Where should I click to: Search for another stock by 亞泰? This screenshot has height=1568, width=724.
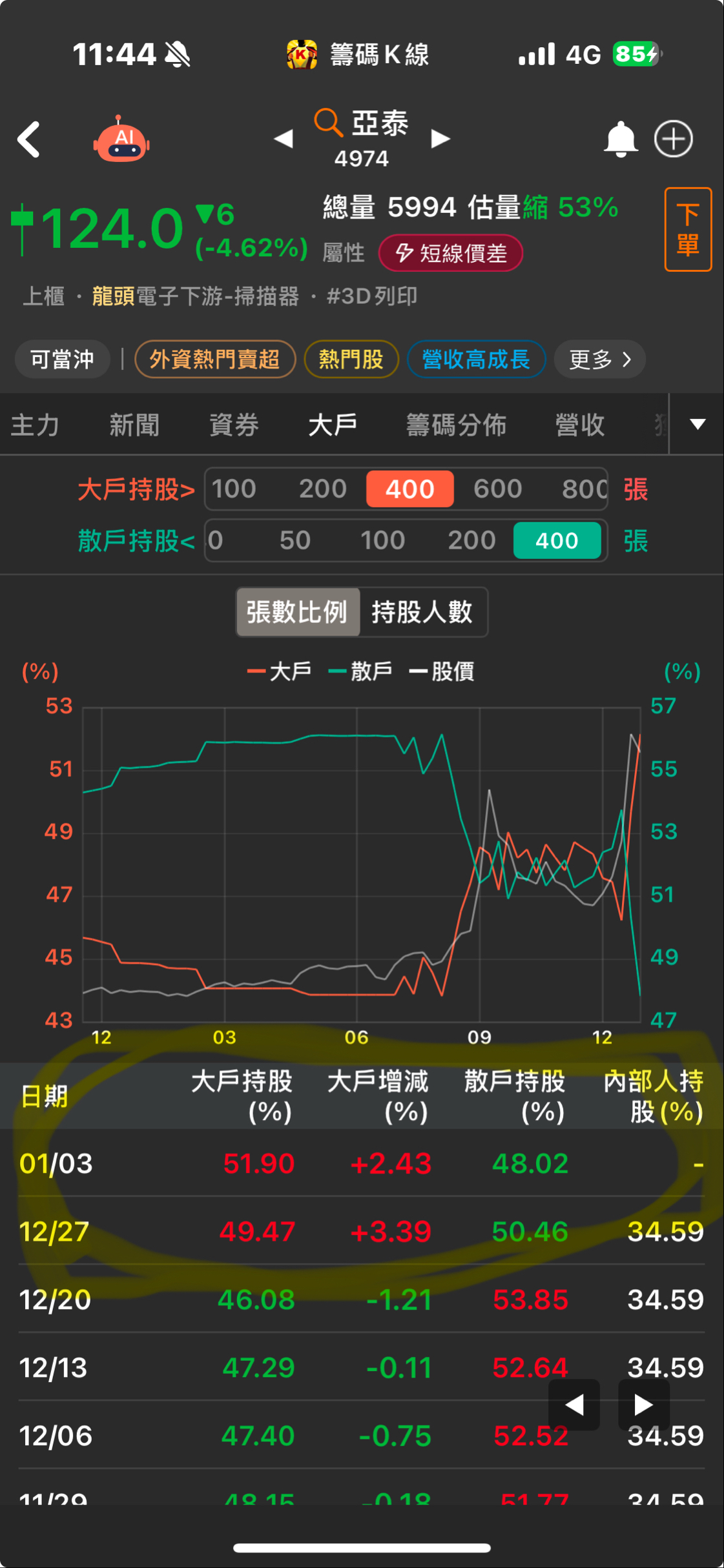362,124
